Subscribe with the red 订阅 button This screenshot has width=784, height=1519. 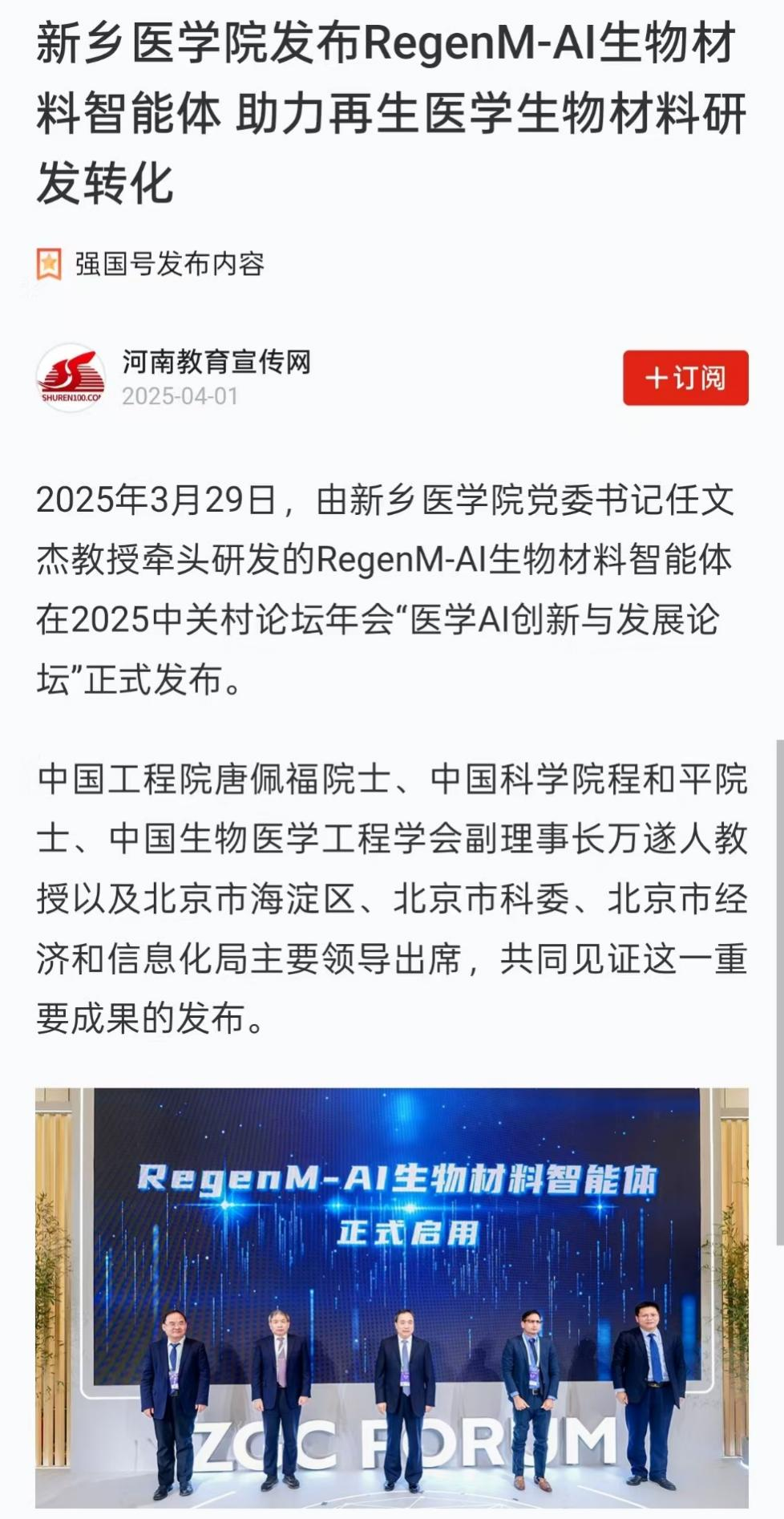point(685,378)
